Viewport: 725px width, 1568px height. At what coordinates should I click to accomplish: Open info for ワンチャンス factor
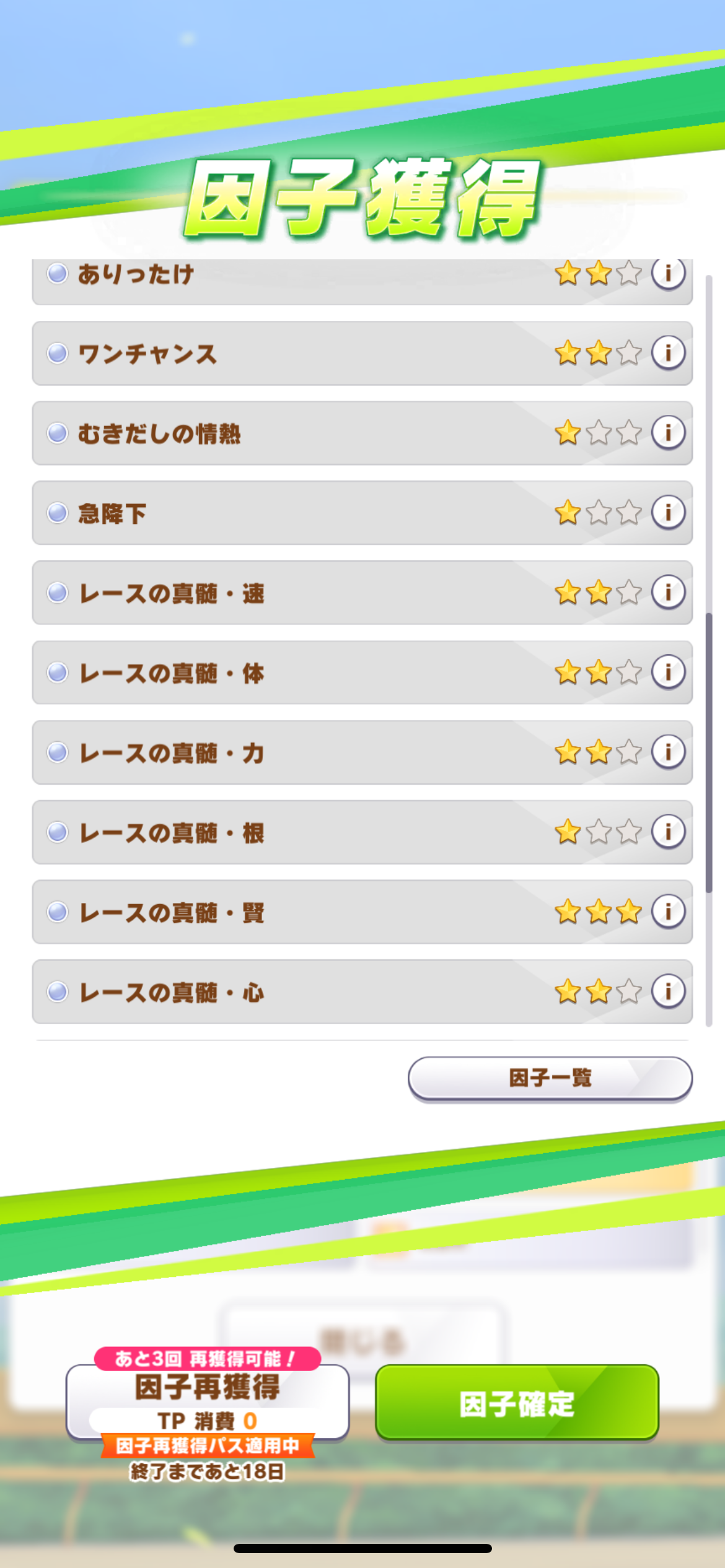click(x=668, y=353)
